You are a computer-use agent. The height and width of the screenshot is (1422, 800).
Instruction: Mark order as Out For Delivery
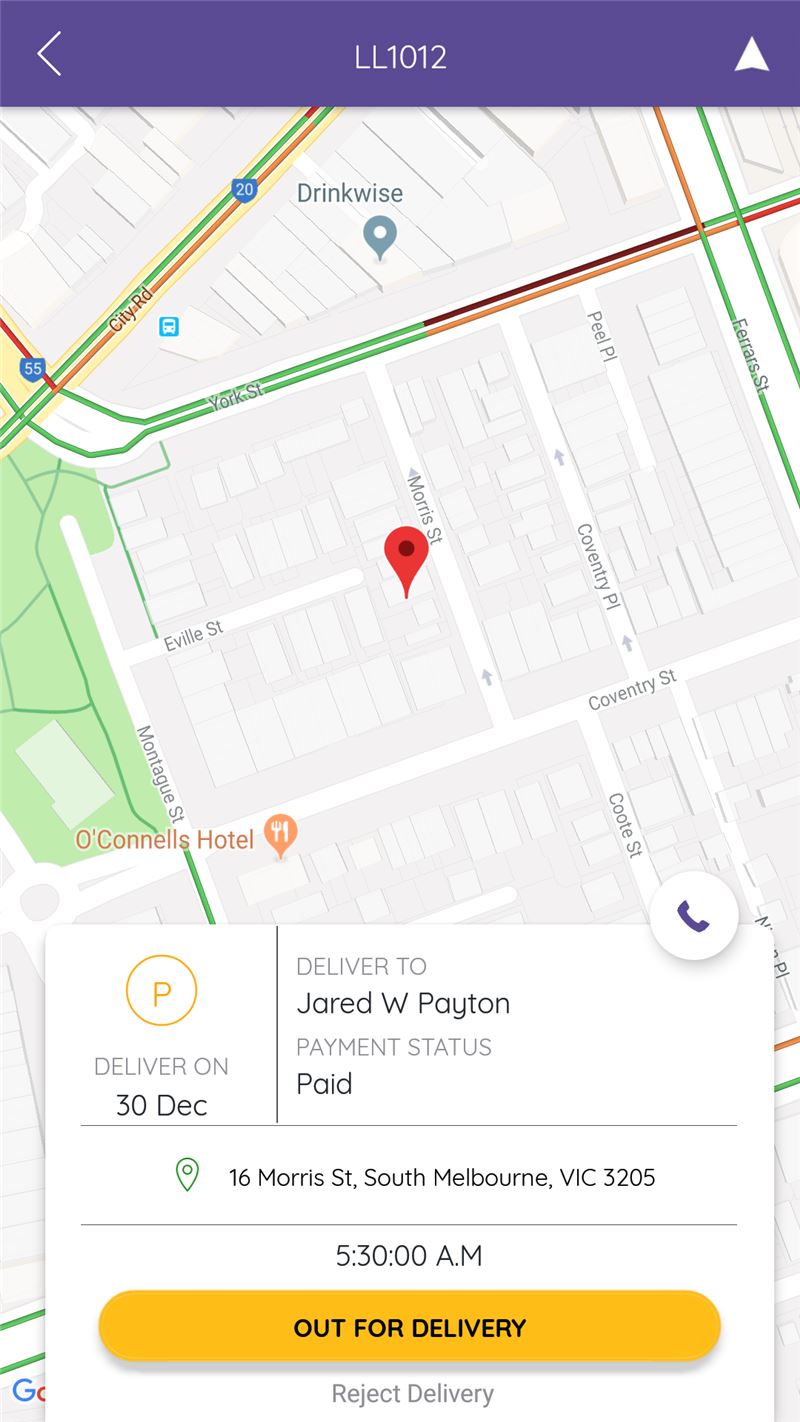click(x=410, y=1327)
